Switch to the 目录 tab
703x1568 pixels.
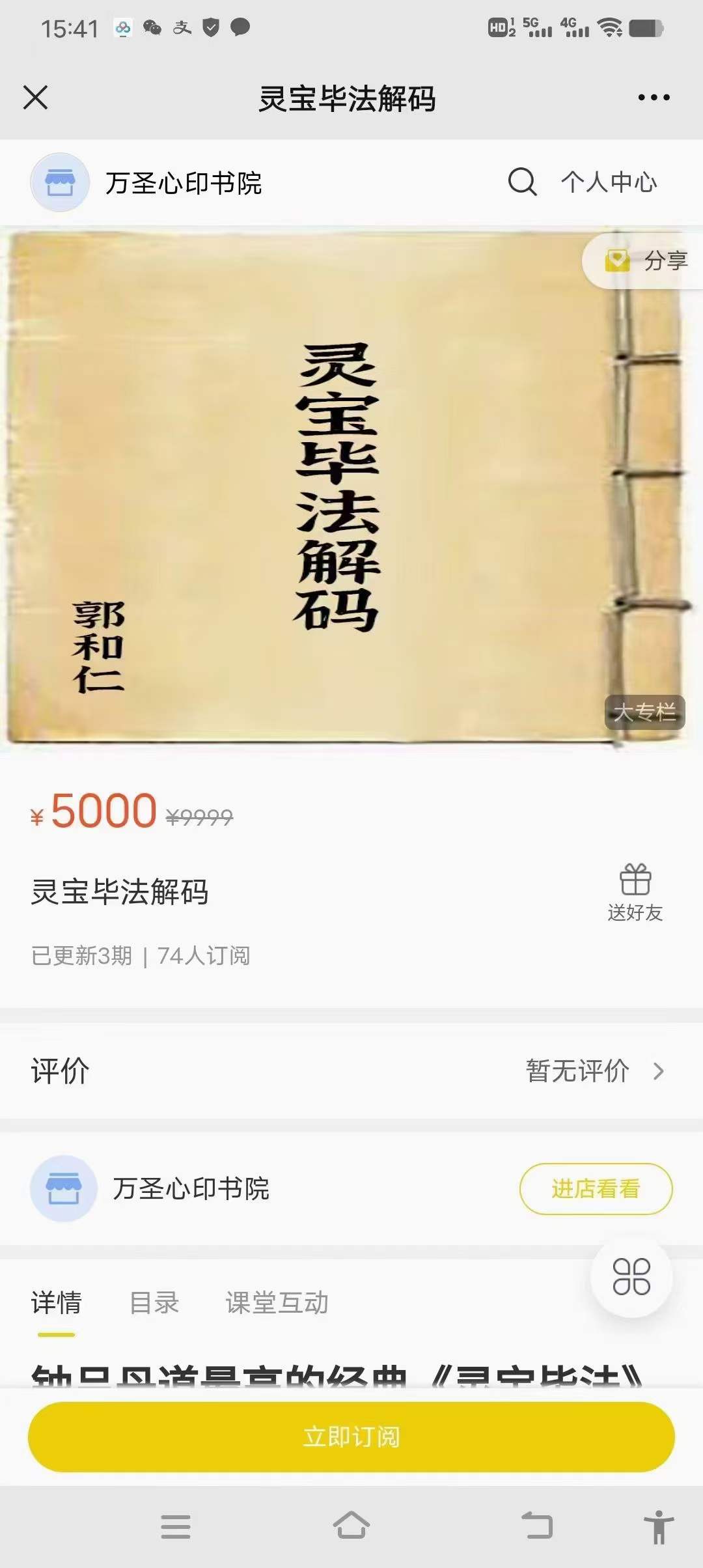(x=154, y=1302)
